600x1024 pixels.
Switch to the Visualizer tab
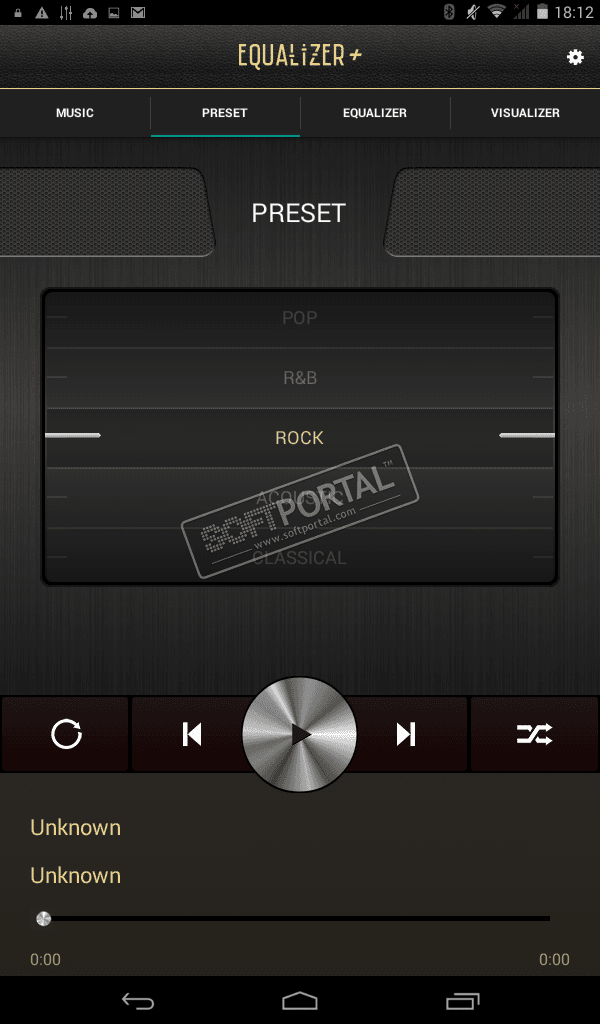tap(525, 113)
